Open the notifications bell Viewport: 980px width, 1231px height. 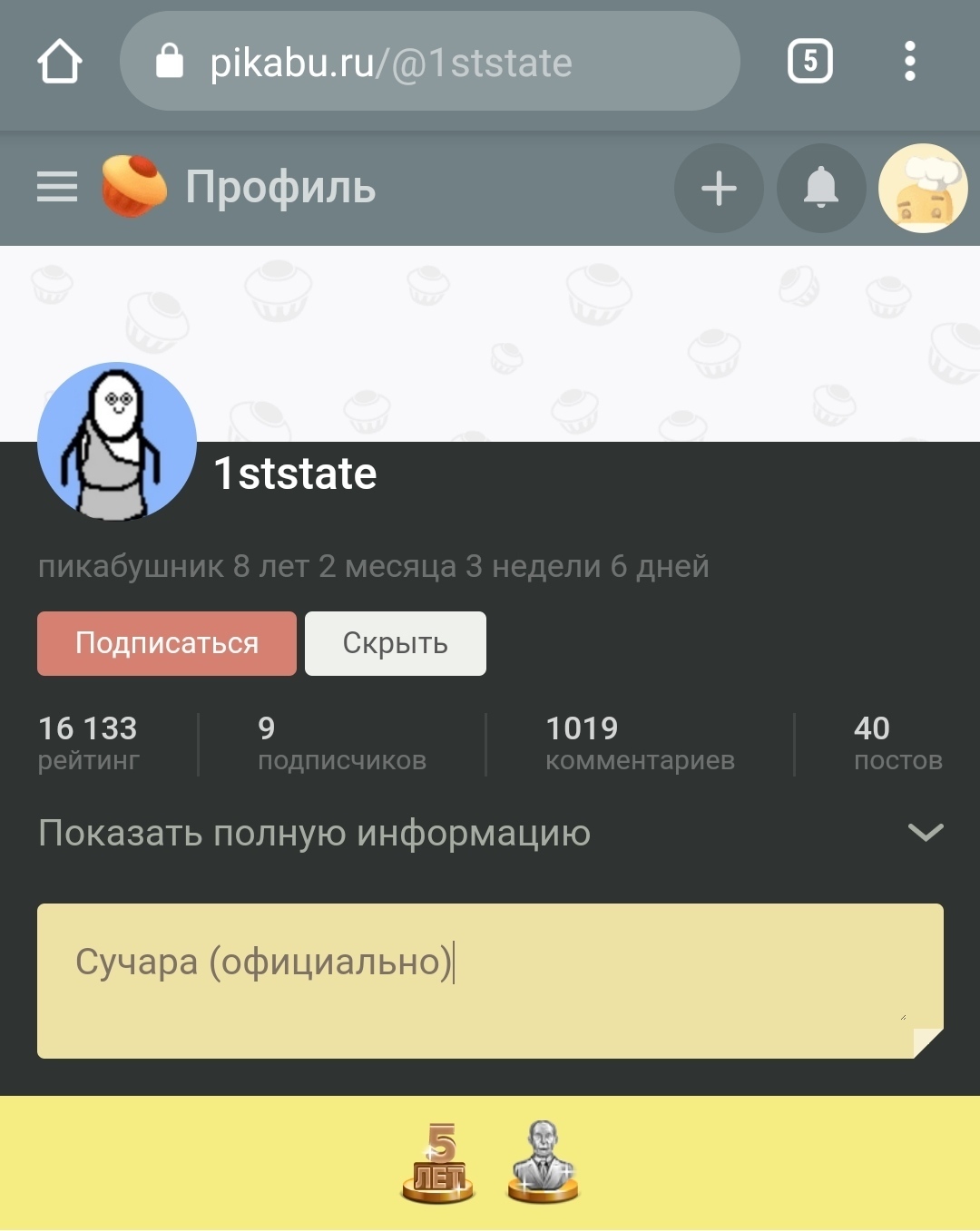tap(820, 189)
